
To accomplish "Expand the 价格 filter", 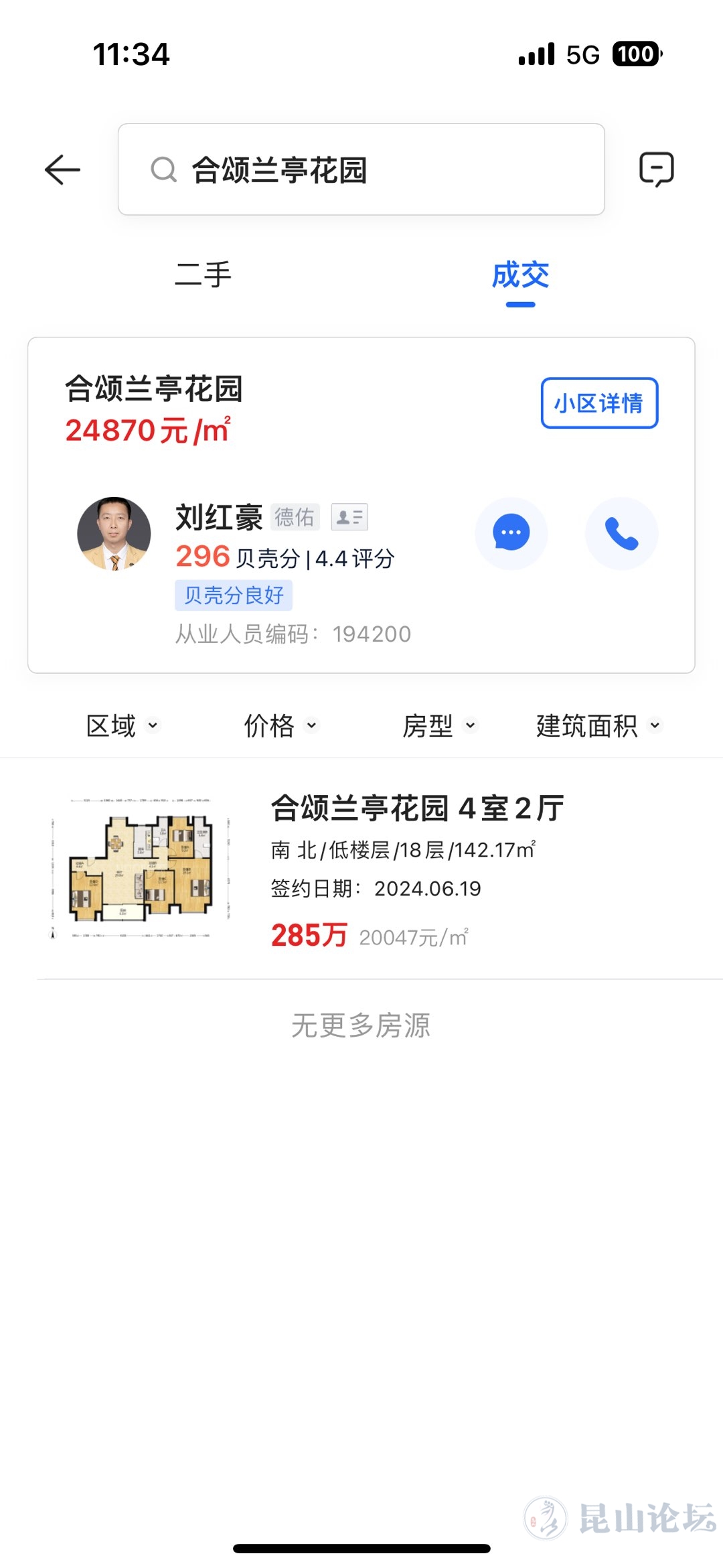I will [x=280, y=725].
